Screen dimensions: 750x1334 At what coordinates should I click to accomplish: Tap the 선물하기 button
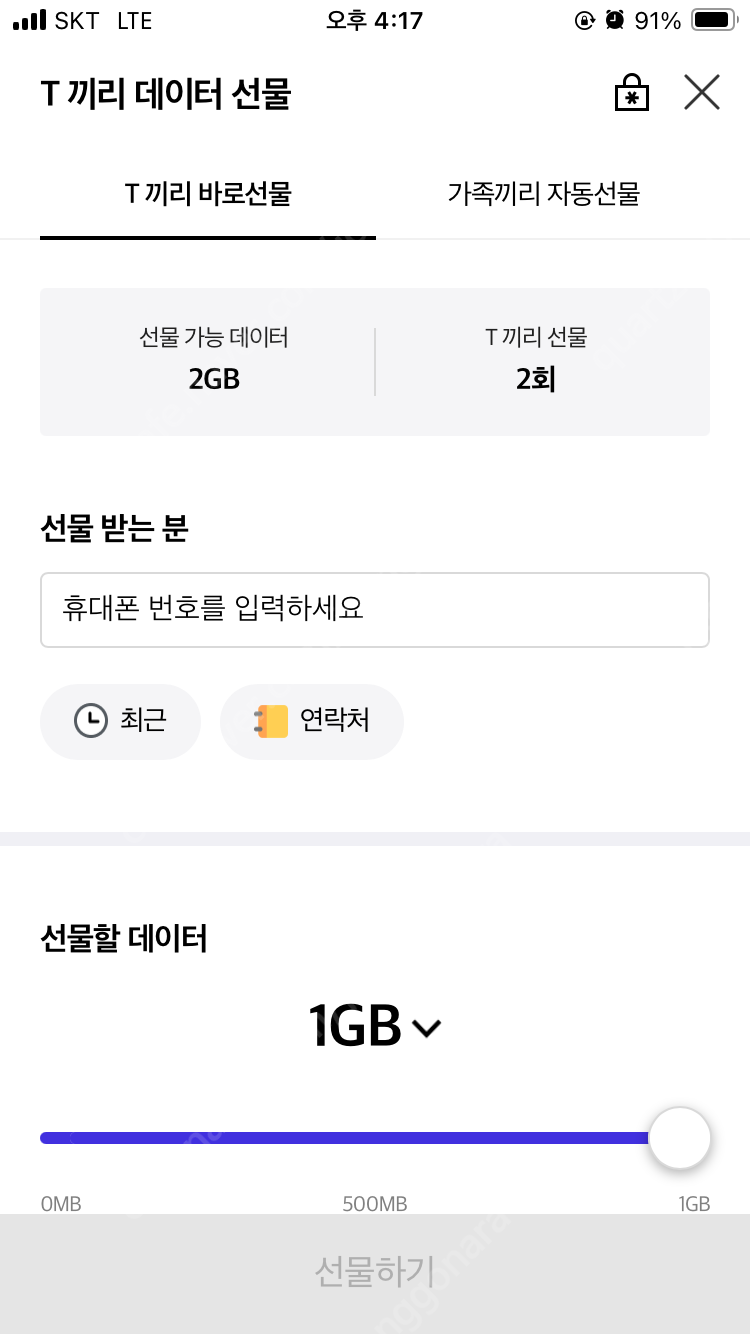[375, 1273]
